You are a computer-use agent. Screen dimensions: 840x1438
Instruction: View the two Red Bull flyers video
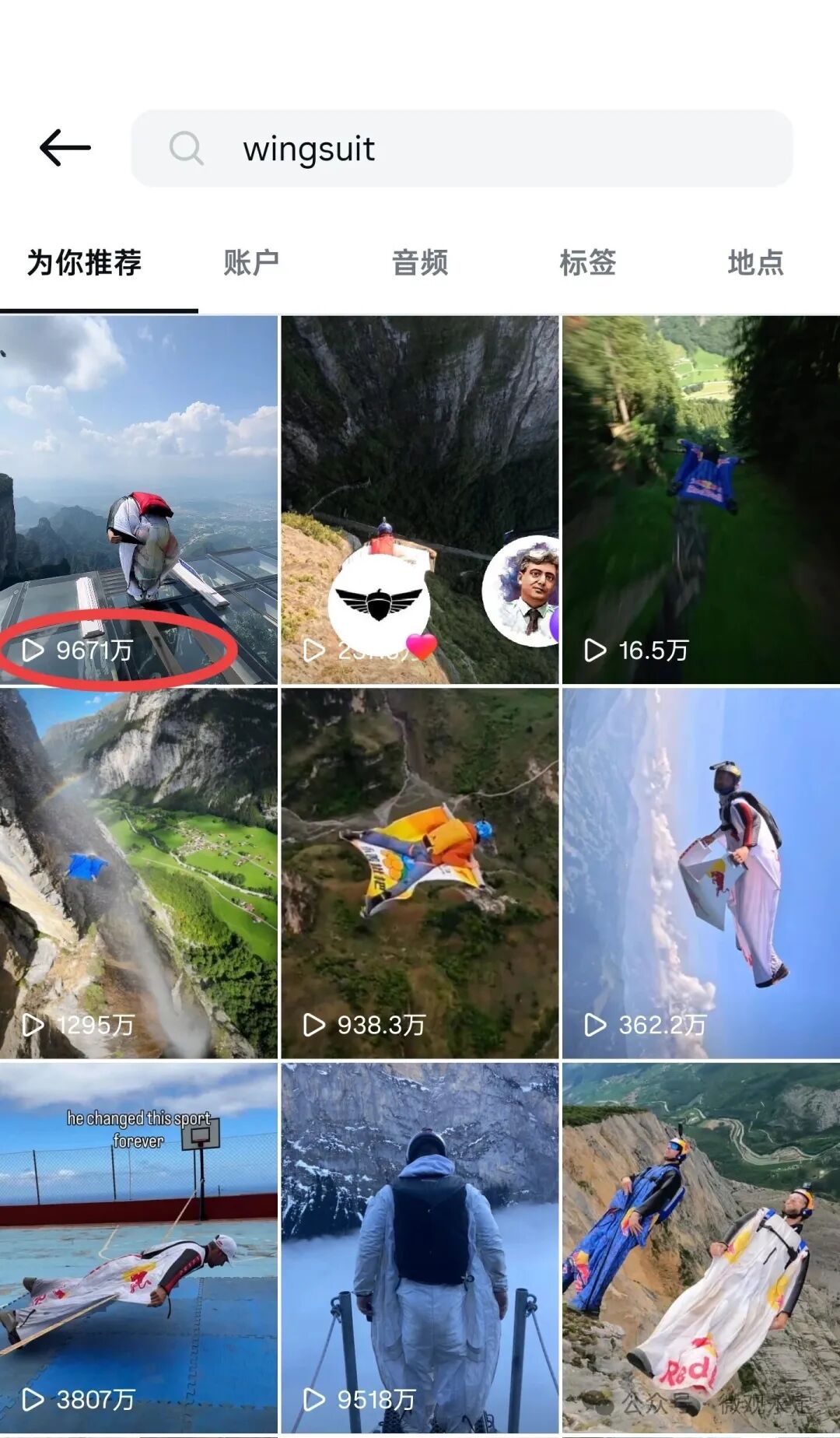(701, 1245)
